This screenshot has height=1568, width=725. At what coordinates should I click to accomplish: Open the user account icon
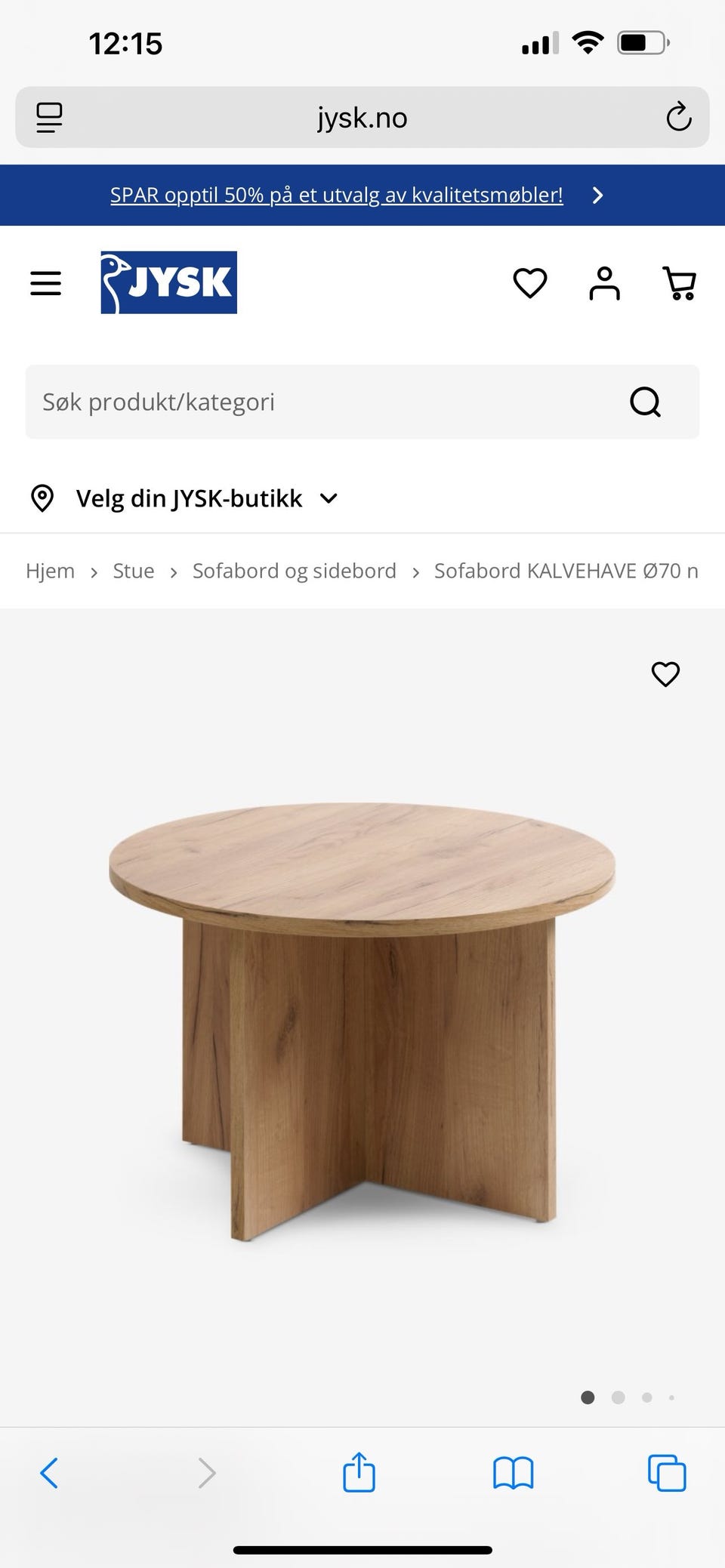[x=604, y=283]
